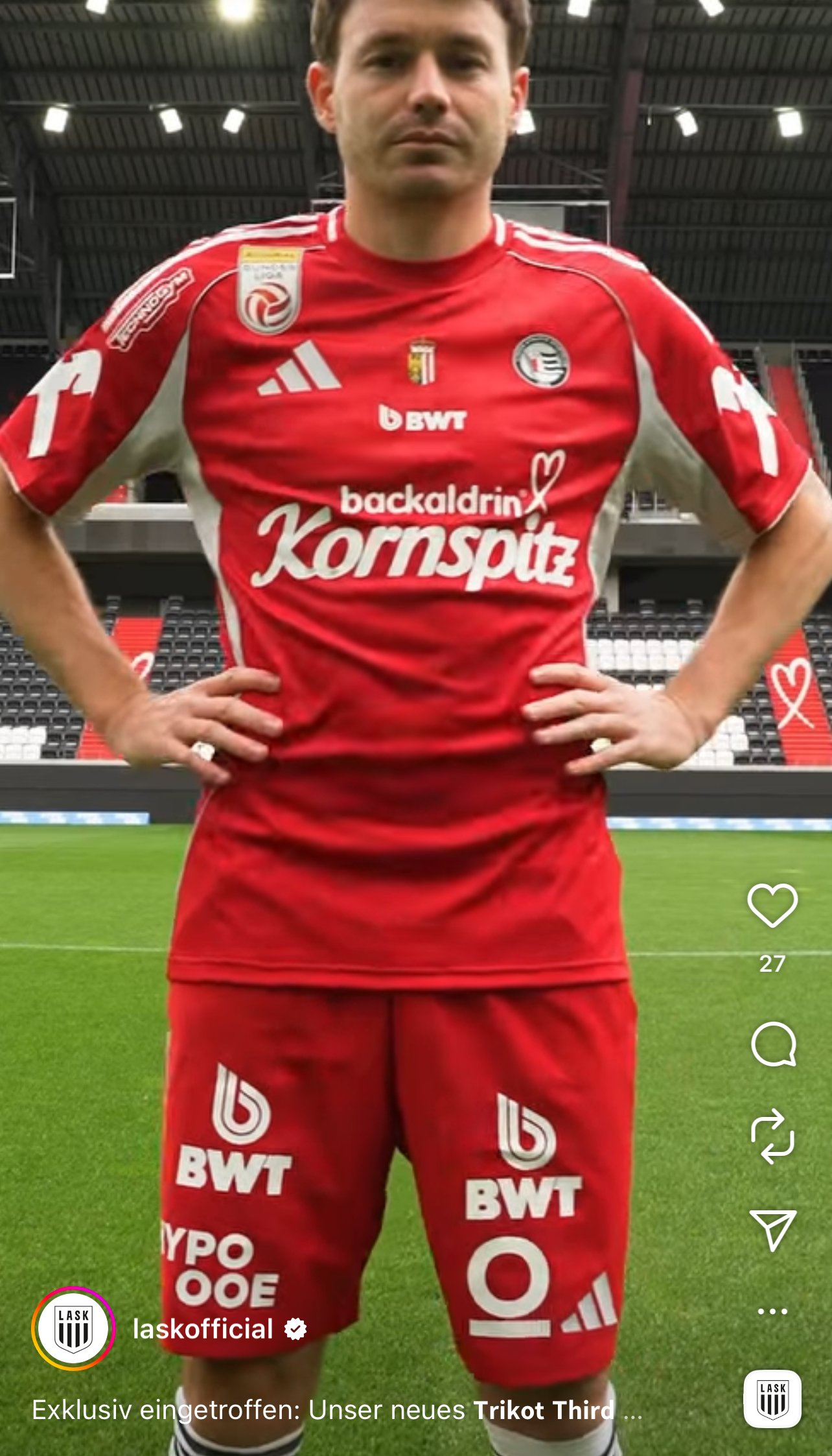The width and height of the screenshot is (832, 1456).
Task: Like this LASK reel
Action: click(772, 905)
